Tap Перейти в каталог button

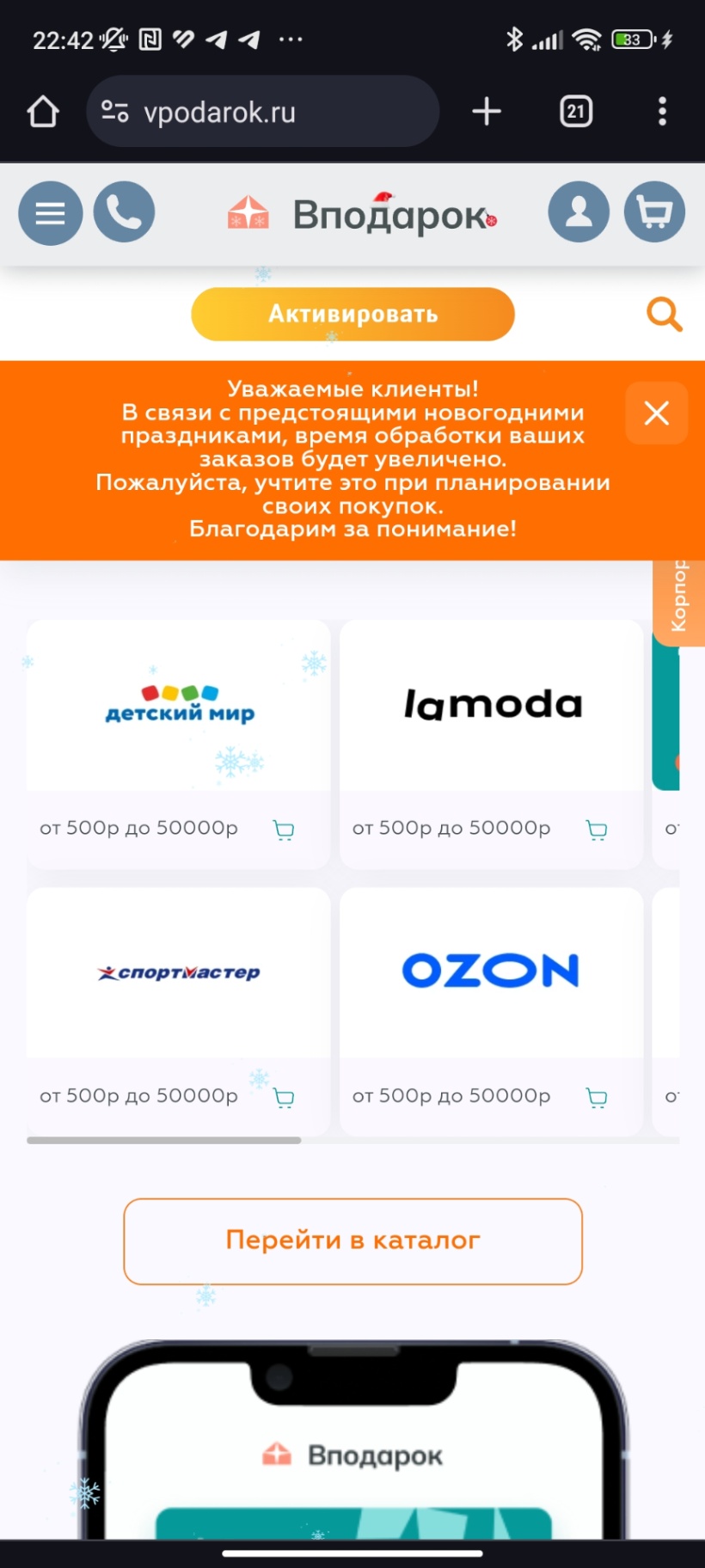click(352, 1240)
